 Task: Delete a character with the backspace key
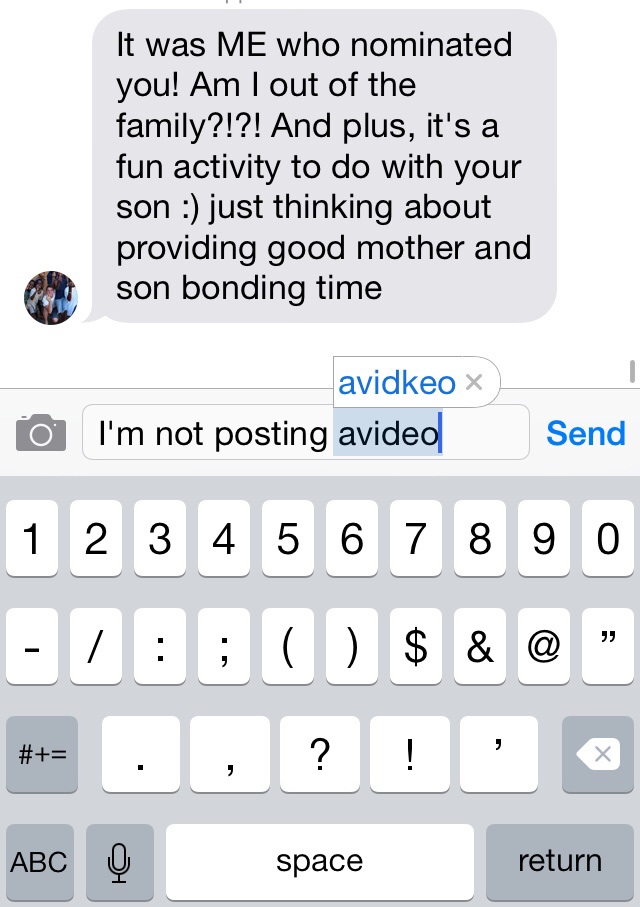(598, 754)
